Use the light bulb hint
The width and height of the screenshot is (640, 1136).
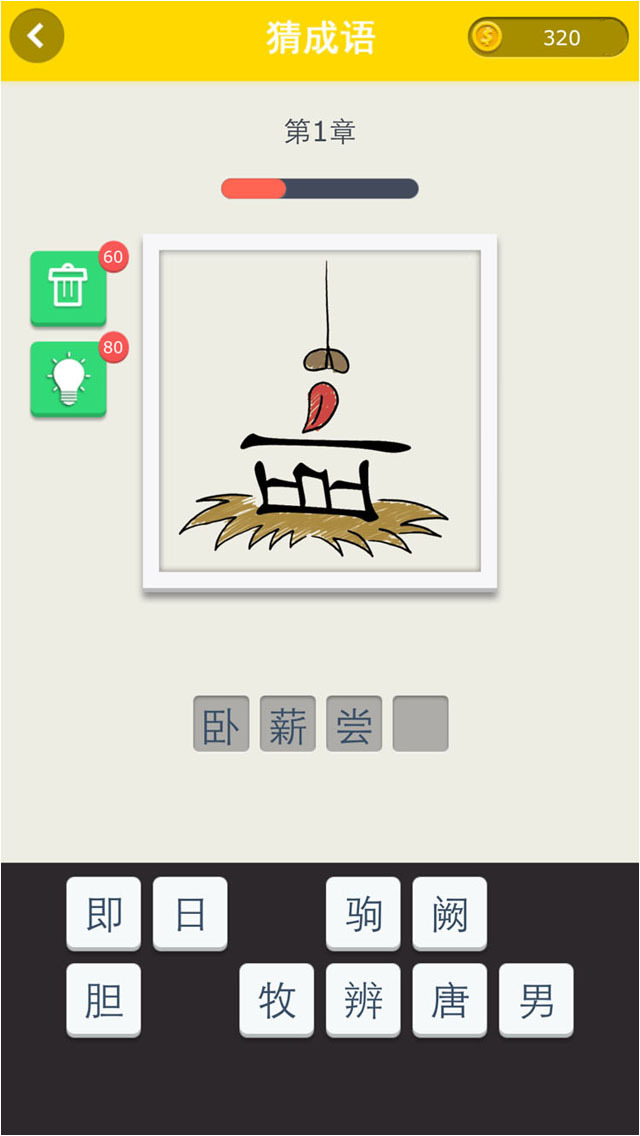point(68,379)
